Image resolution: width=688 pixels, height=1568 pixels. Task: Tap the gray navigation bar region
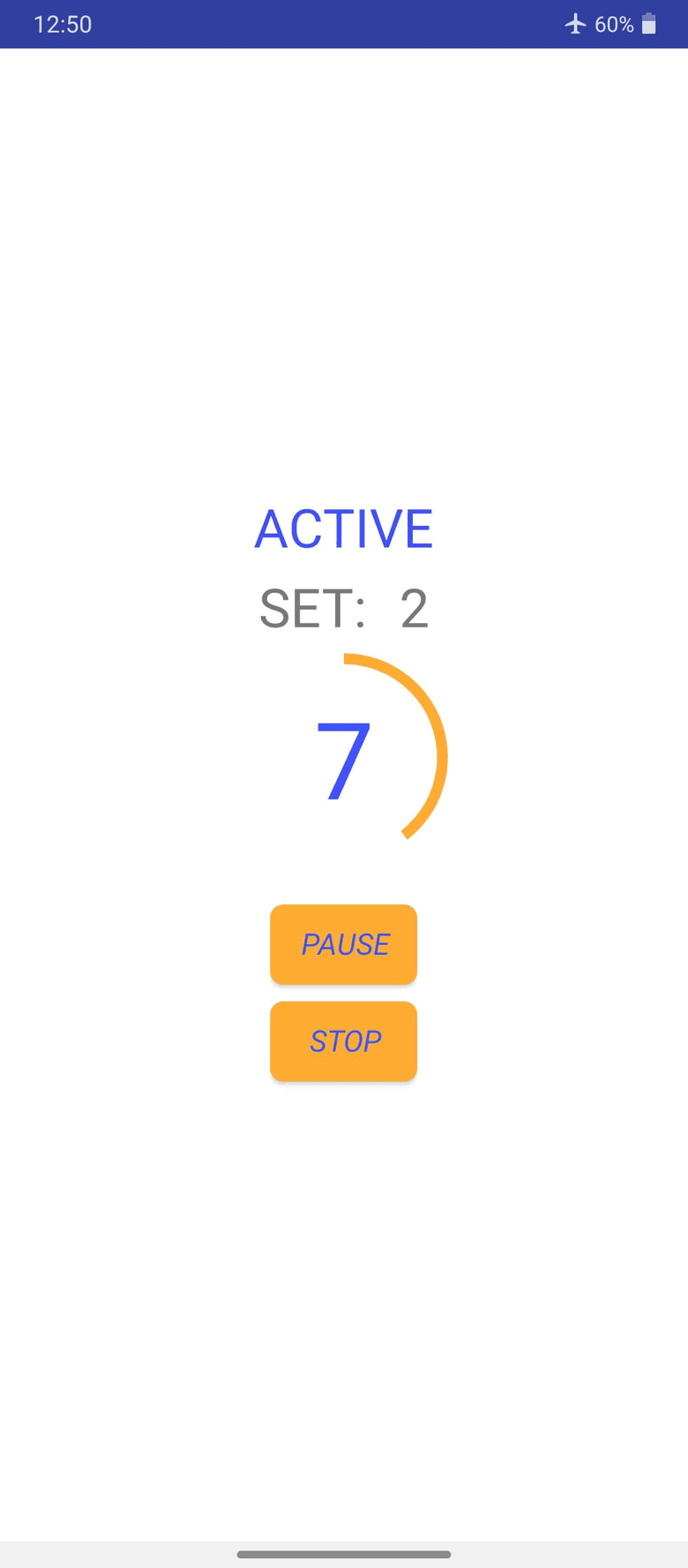pos(344,1549)
